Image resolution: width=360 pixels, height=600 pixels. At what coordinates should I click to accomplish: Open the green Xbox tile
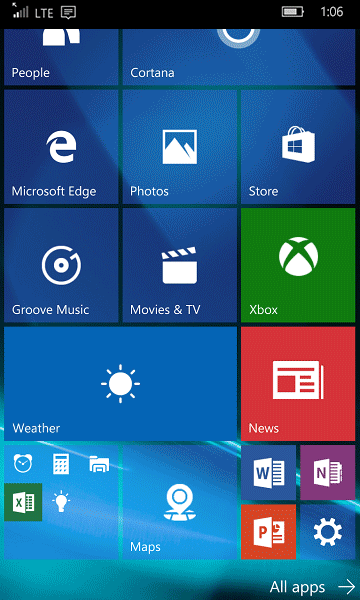298,265
